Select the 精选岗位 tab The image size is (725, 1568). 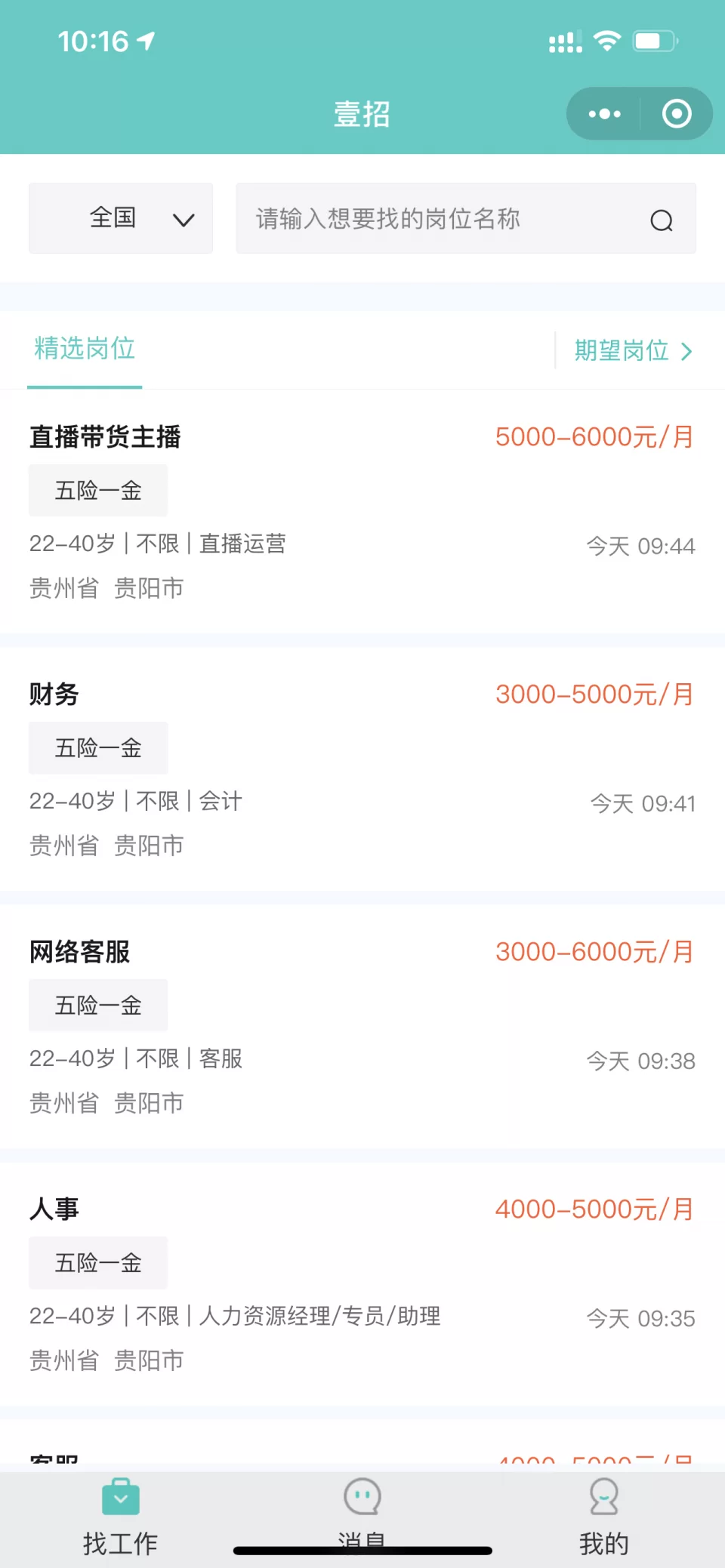point(85,349)
